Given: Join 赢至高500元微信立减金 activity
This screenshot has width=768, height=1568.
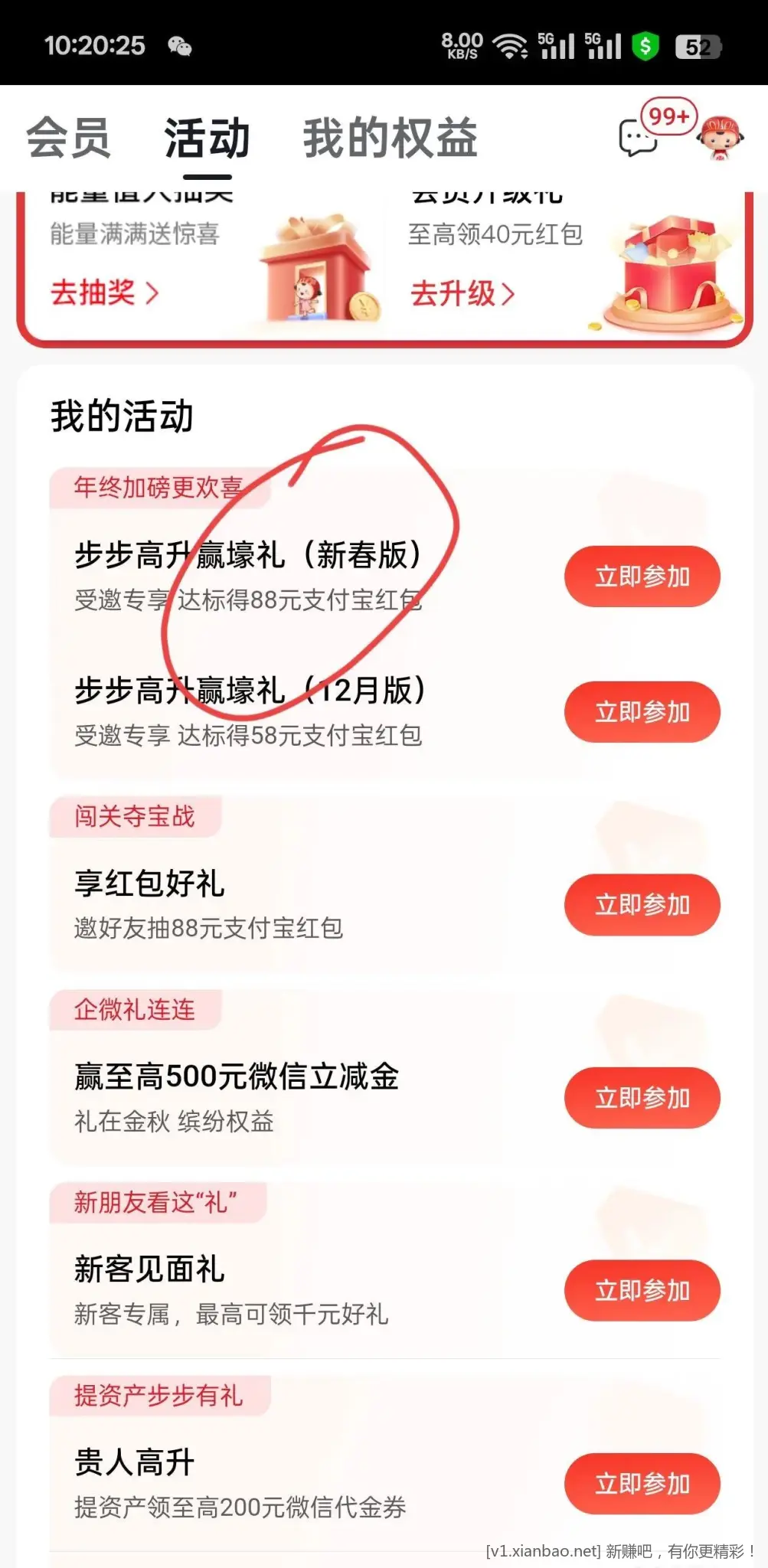Looking at the screenshot, I should pos(642,1098).
